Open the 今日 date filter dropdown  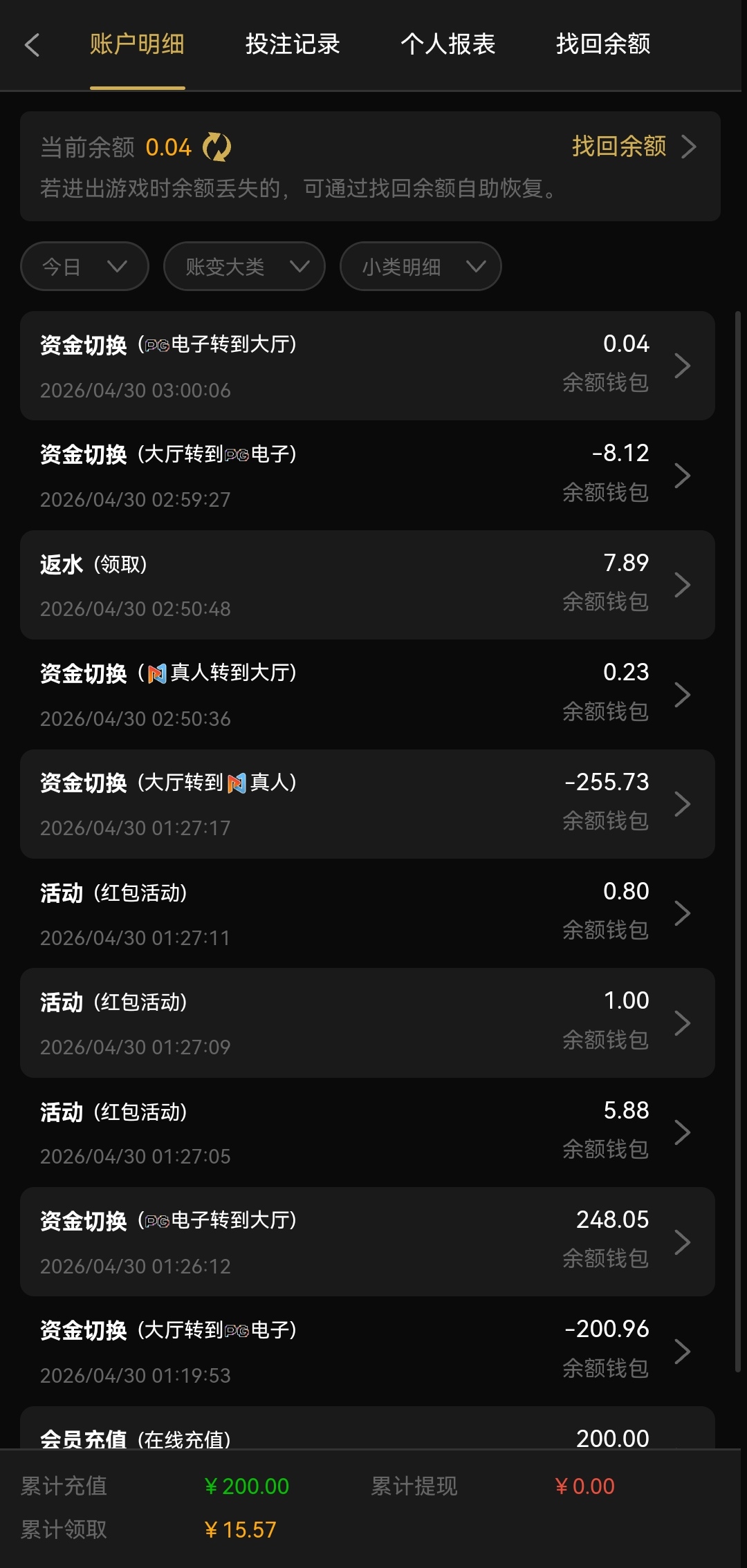tap(83, 266)
